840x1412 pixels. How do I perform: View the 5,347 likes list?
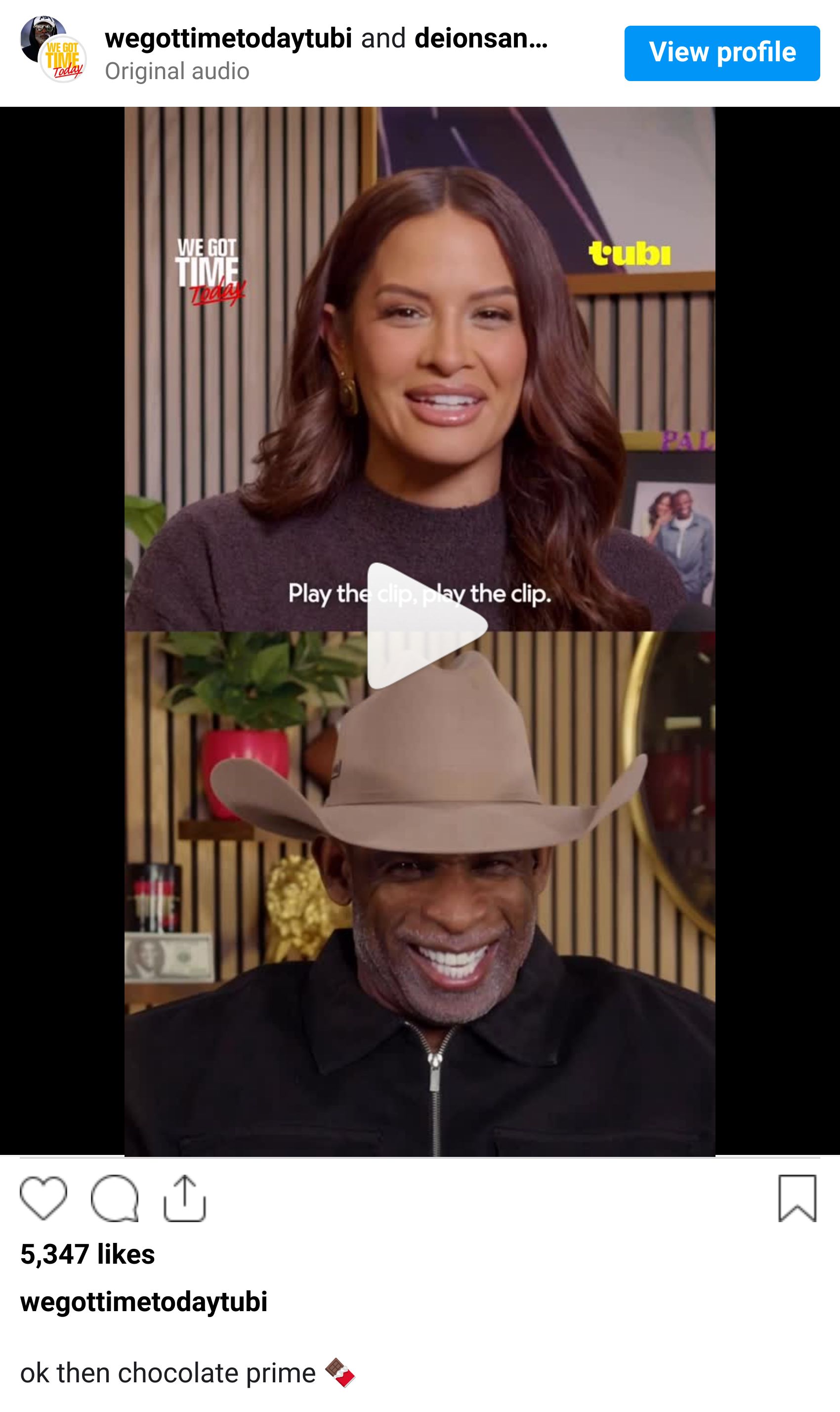[x=87, y=1255]
